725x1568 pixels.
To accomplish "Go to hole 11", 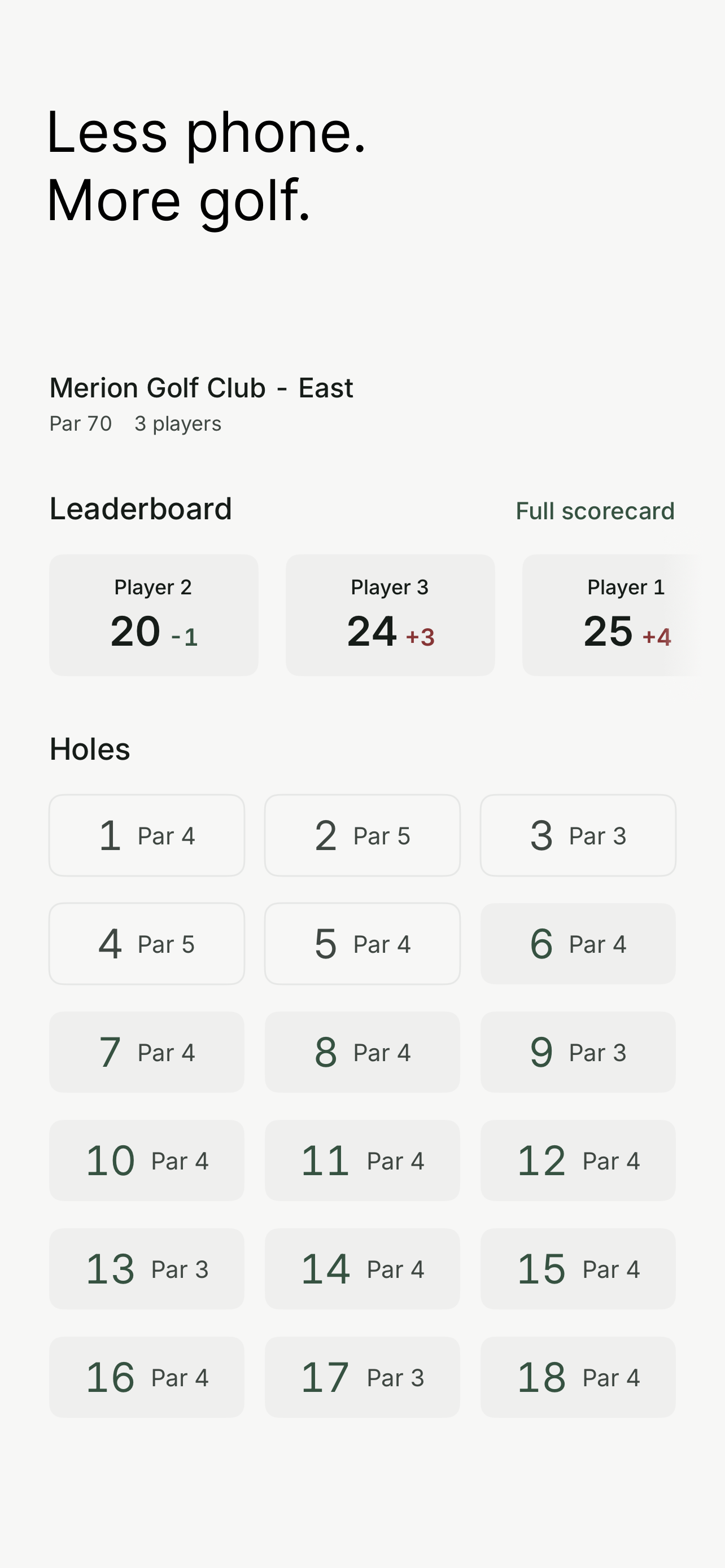I will 362,1160.
